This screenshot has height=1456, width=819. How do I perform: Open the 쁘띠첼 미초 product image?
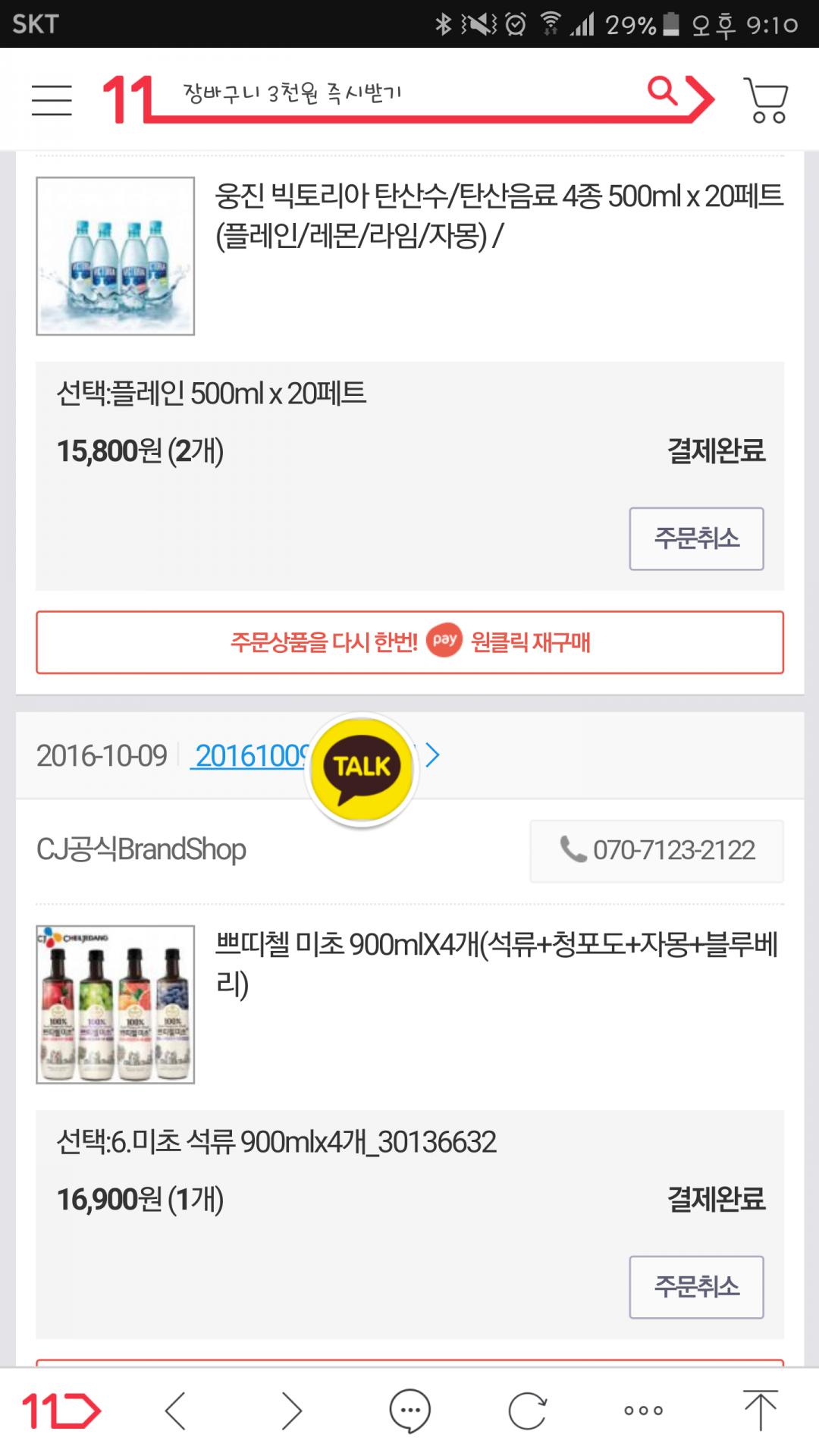(x=115, y=1004)
